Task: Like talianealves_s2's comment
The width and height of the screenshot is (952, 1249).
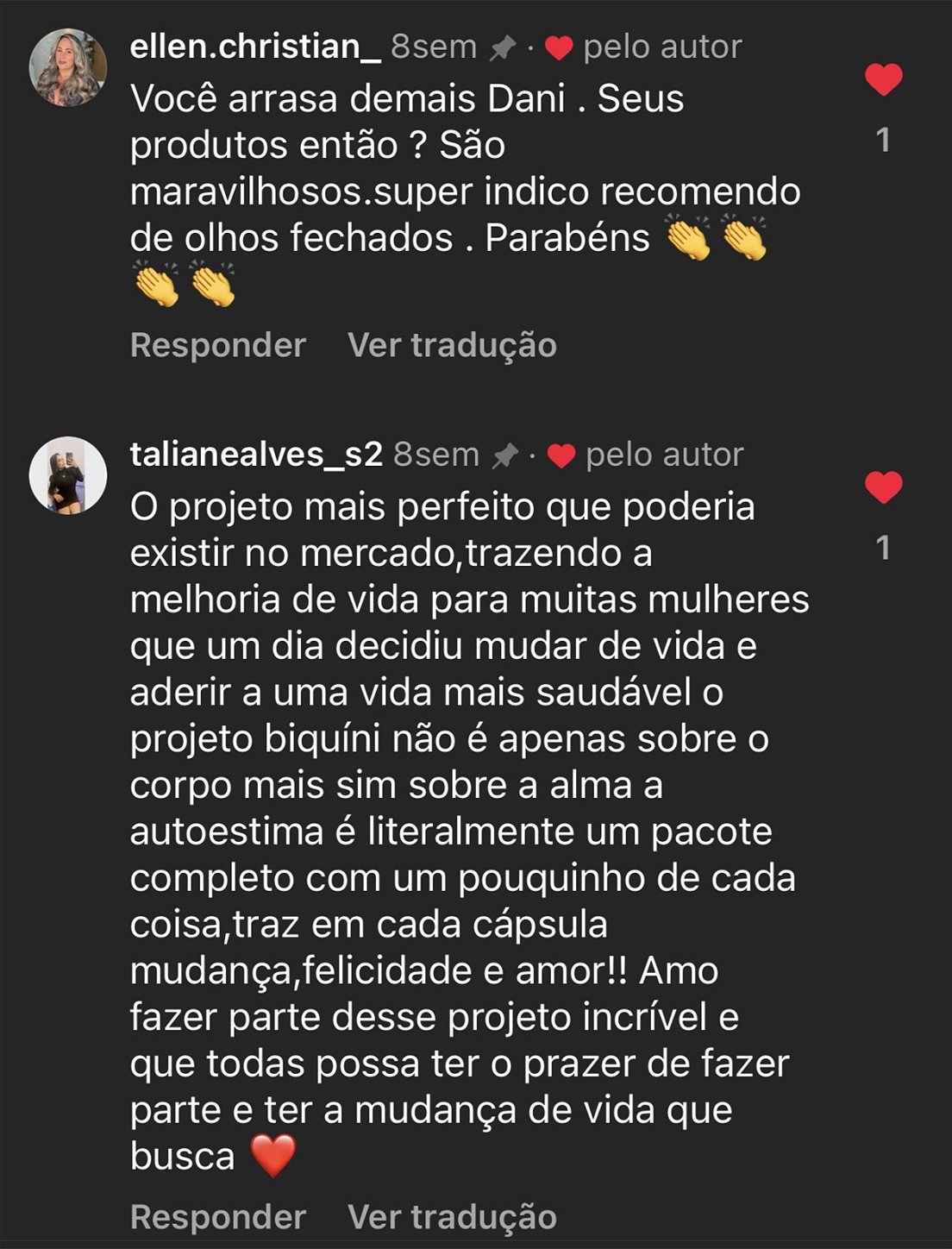Action: [x=883, y=488]
